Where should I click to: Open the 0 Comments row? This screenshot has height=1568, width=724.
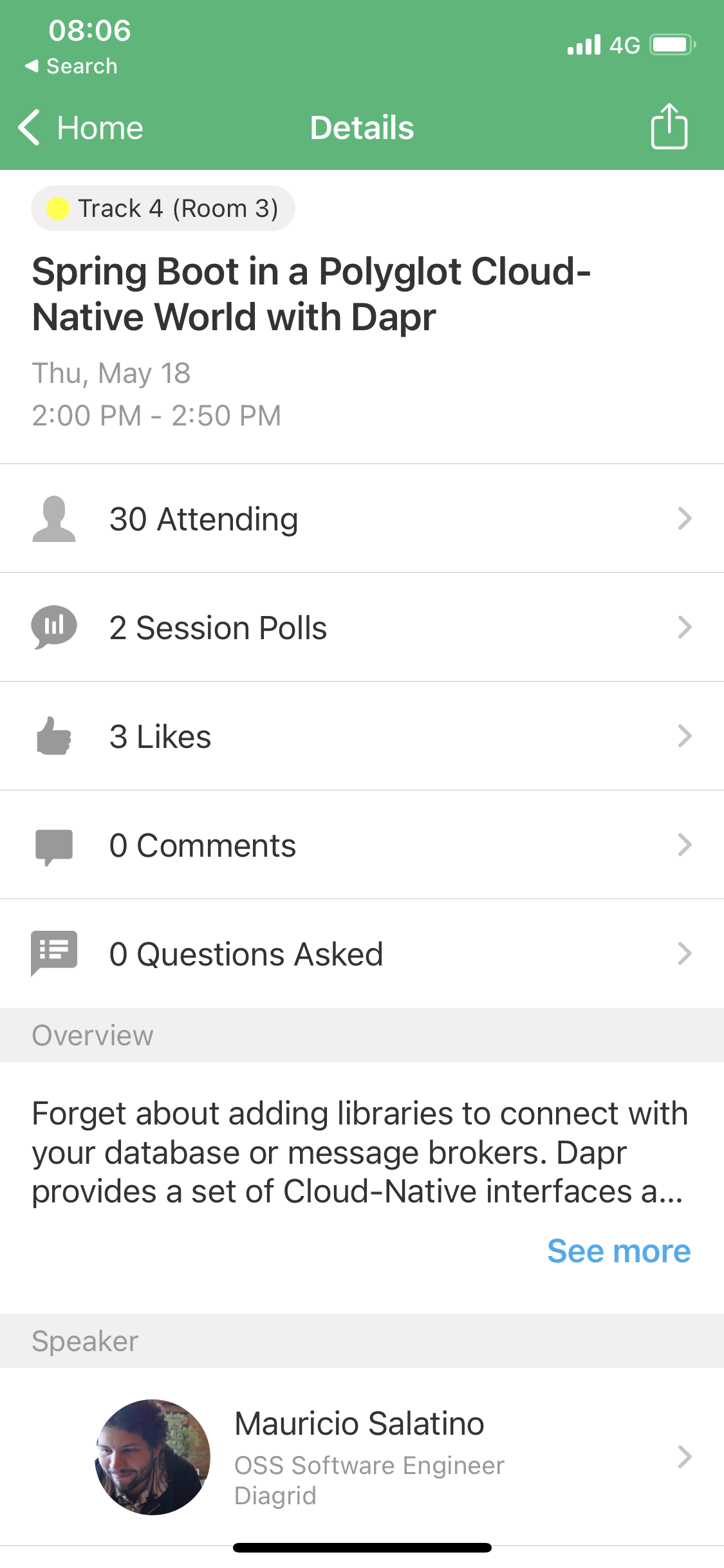tap(362, 845)
